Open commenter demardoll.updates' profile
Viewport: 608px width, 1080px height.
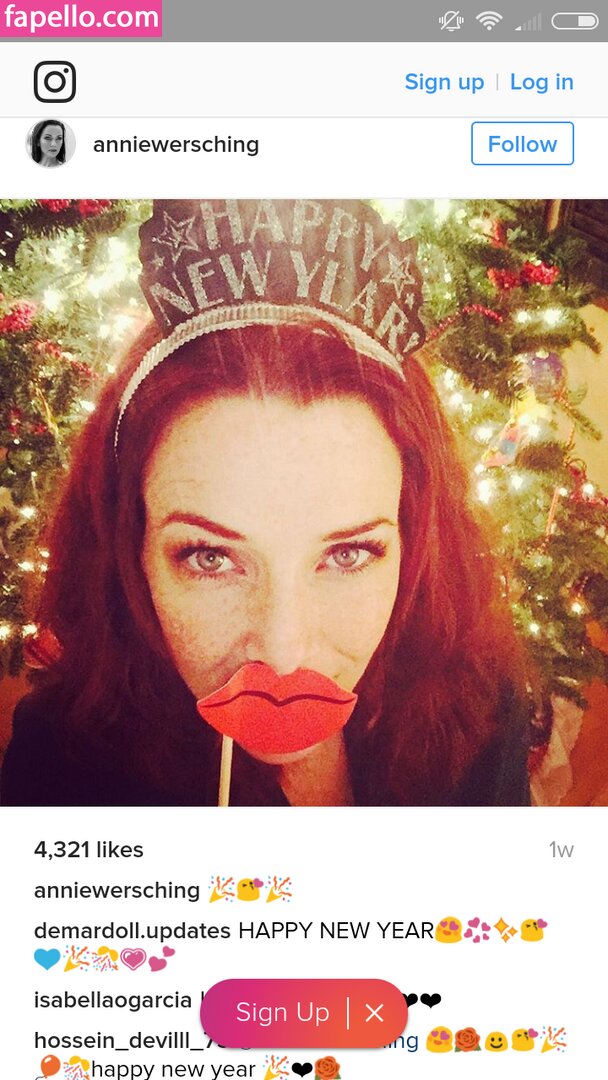coord(132,930)
